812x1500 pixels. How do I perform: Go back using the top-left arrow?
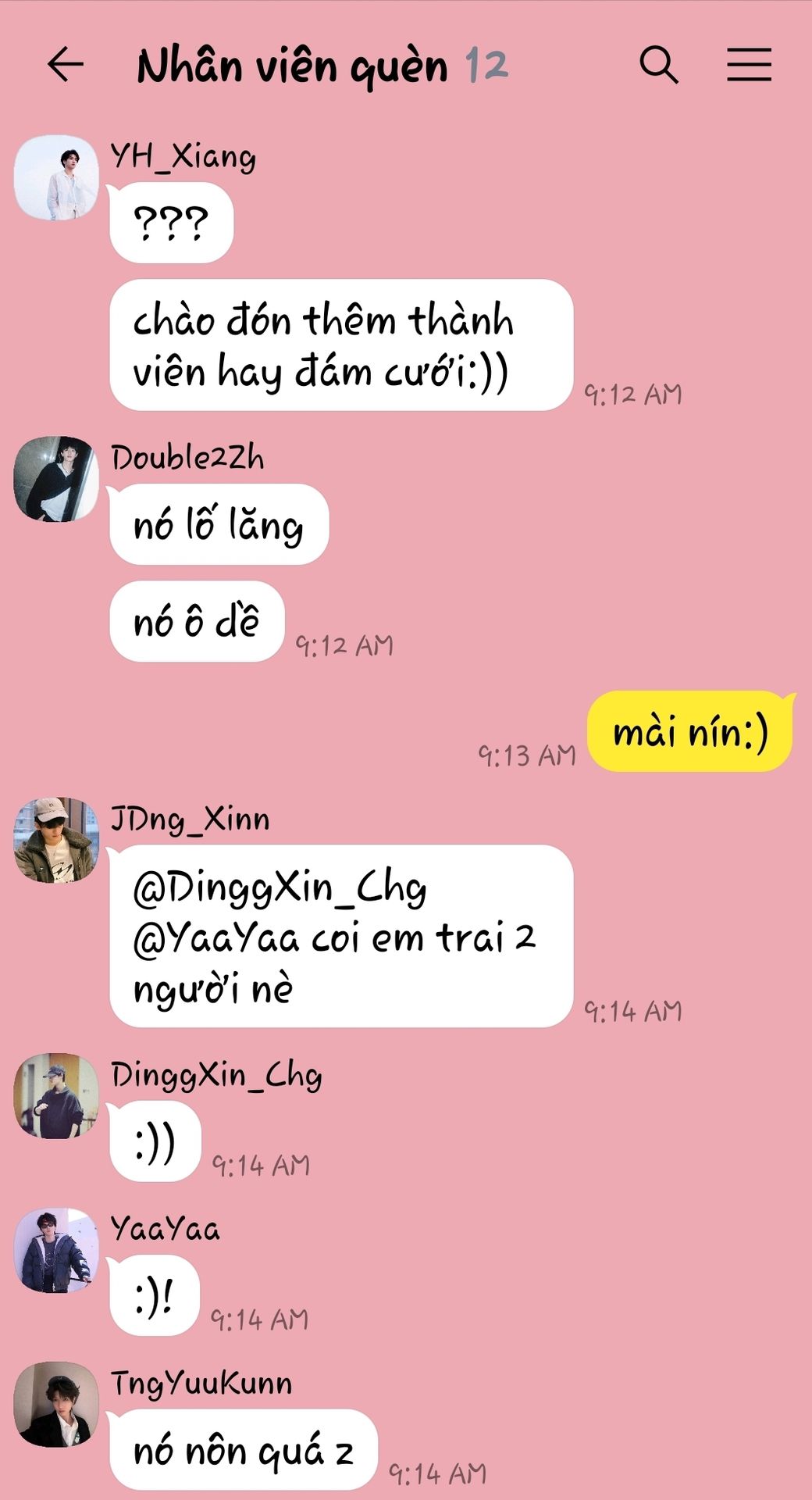(x=66, y=64)
